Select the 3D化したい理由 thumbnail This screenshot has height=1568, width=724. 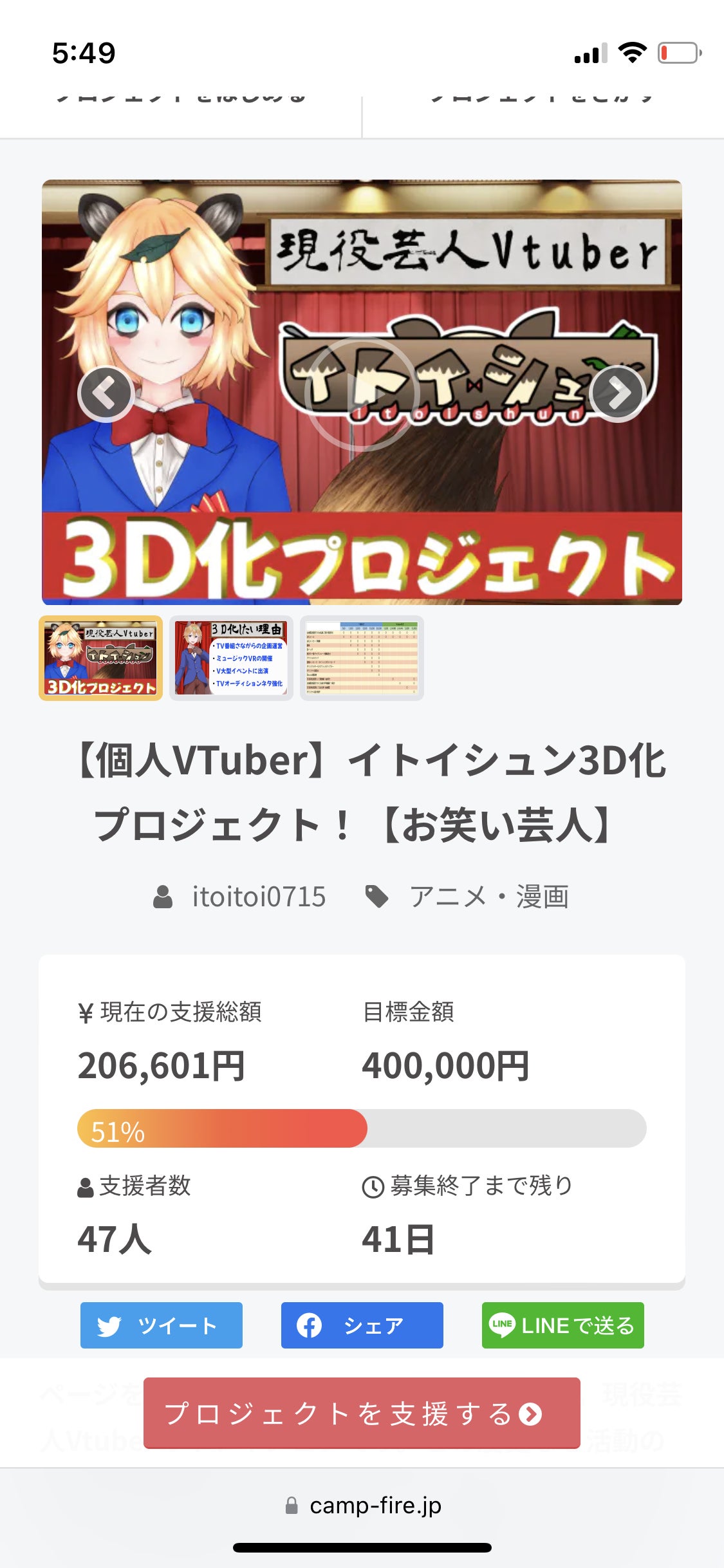pyautogui.click(x=231, y=658)
